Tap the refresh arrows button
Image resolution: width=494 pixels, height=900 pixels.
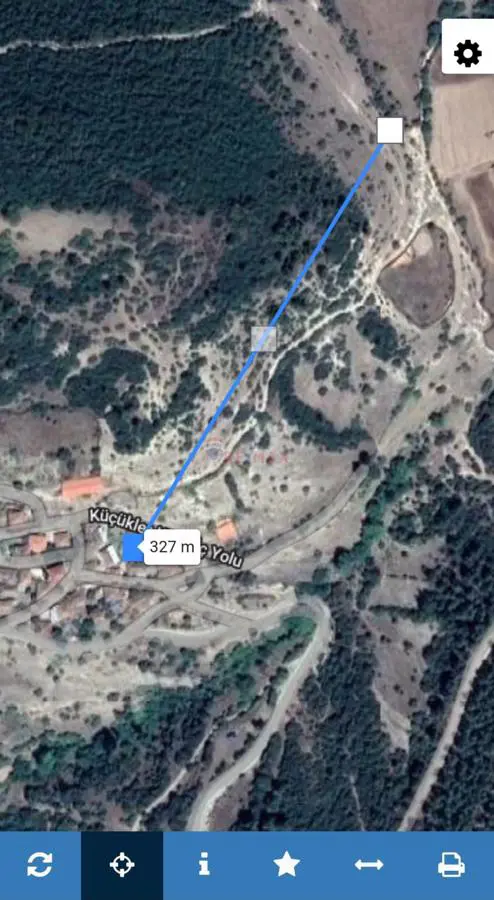40,864
